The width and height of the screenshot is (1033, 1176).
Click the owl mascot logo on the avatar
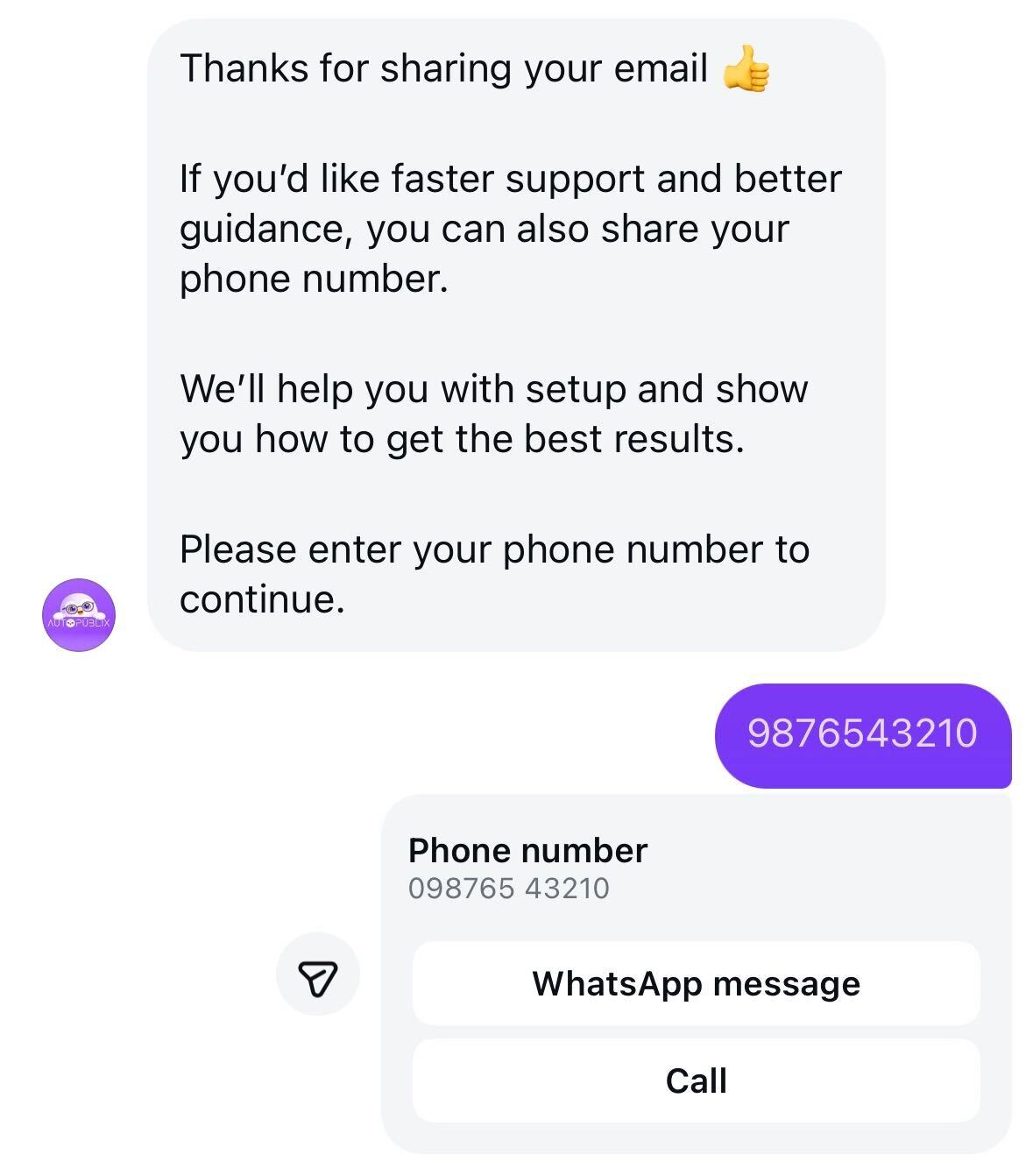pyautogui.click(x=77, y=609)
